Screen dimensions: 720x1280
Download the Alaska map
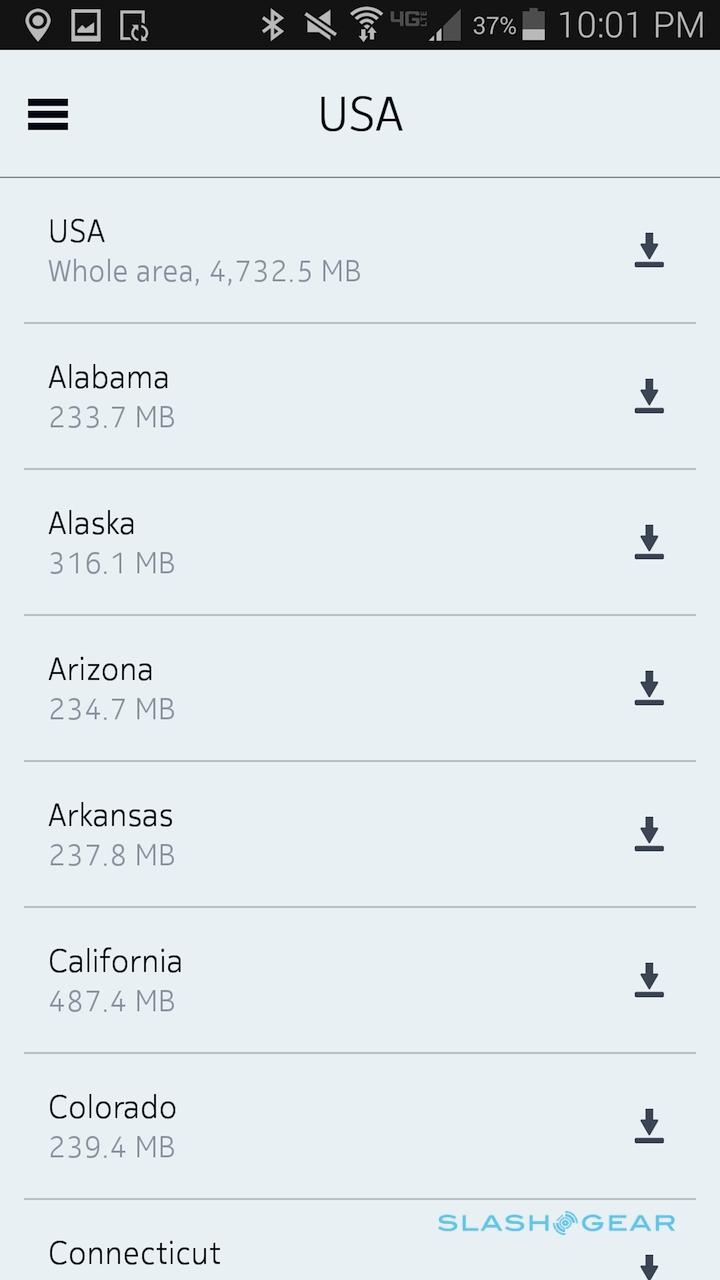coord(649,542)
